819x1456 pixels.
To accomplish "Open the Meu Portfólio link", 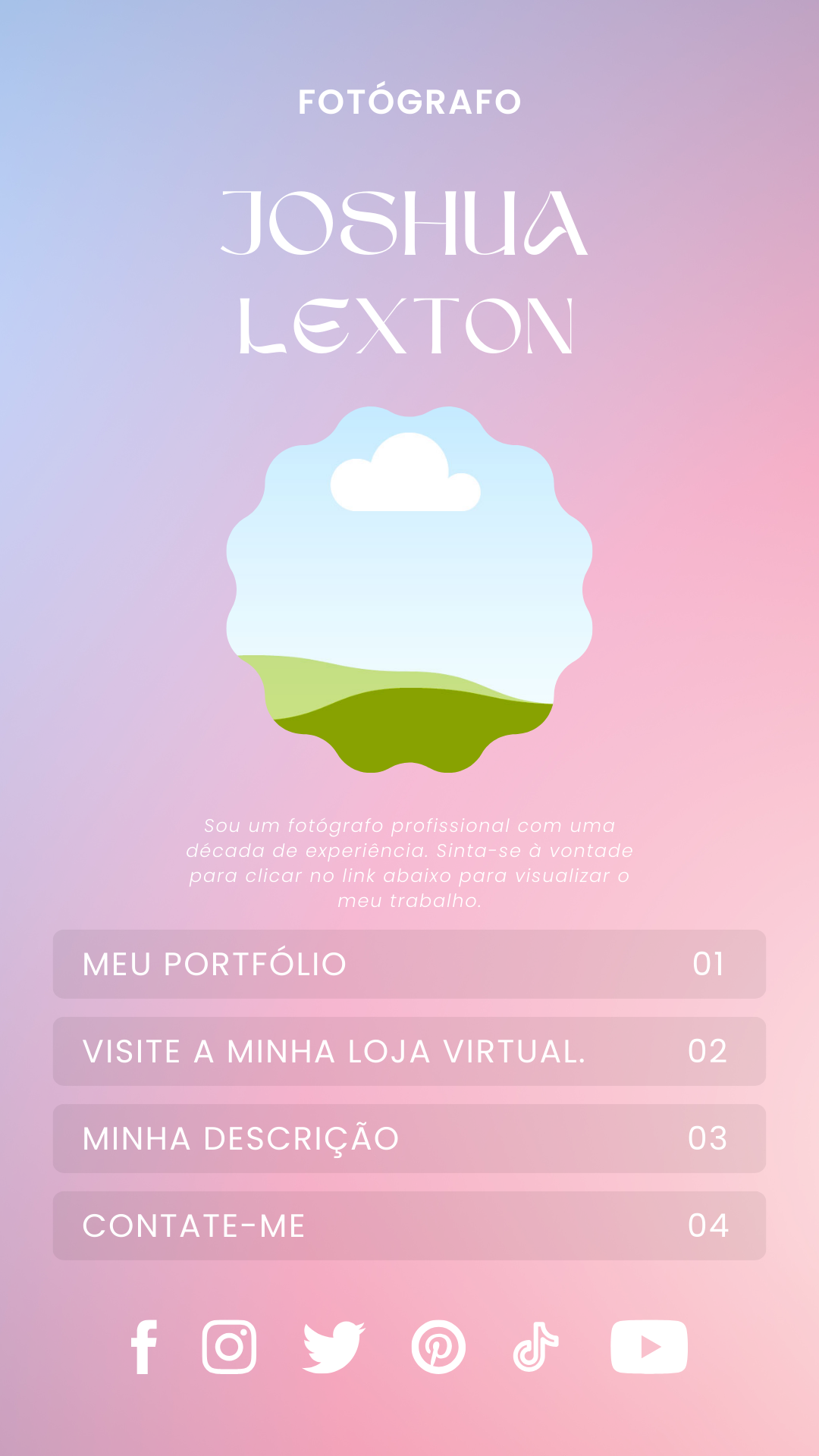I will click(x=409, y=964).
